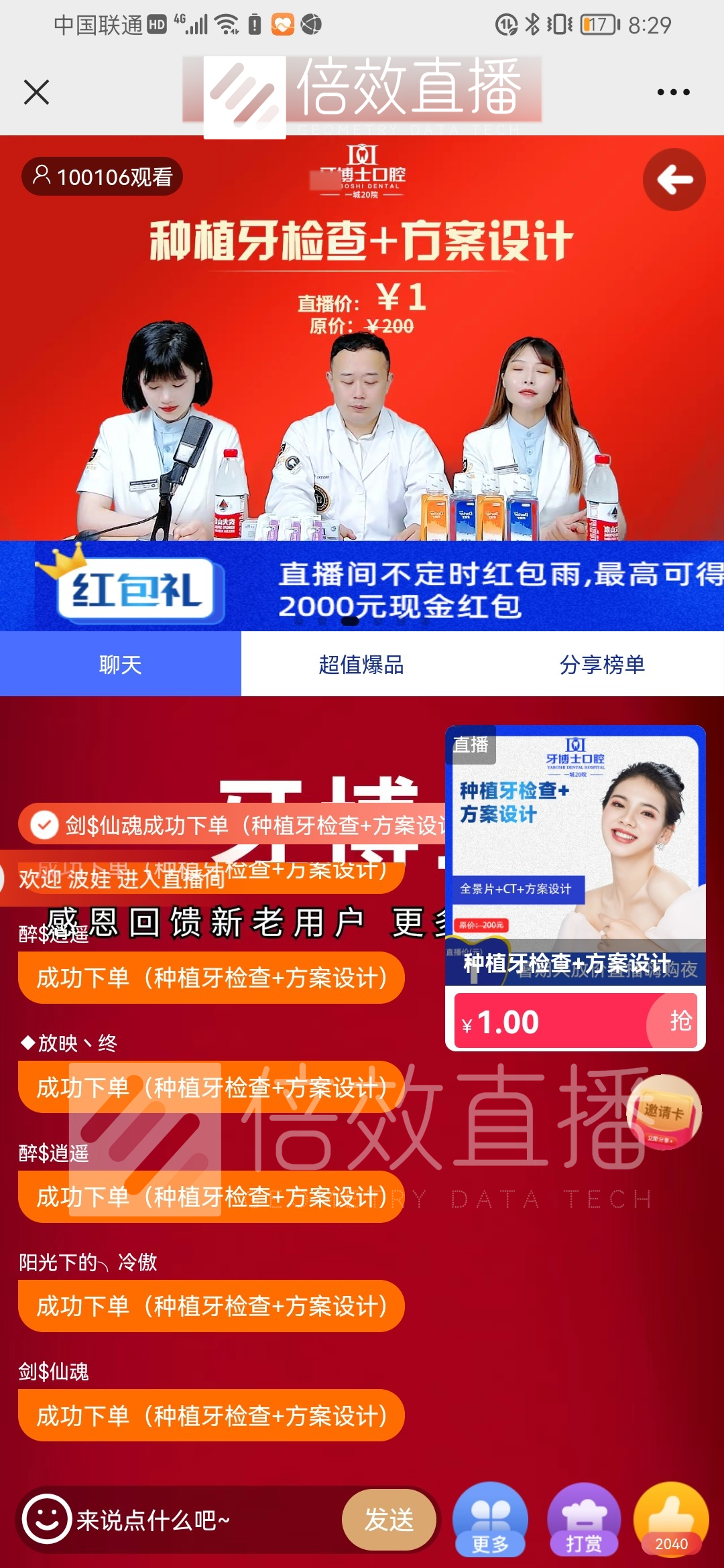
Task: Tap the back arrow on the live video
Action: point(674,180)
